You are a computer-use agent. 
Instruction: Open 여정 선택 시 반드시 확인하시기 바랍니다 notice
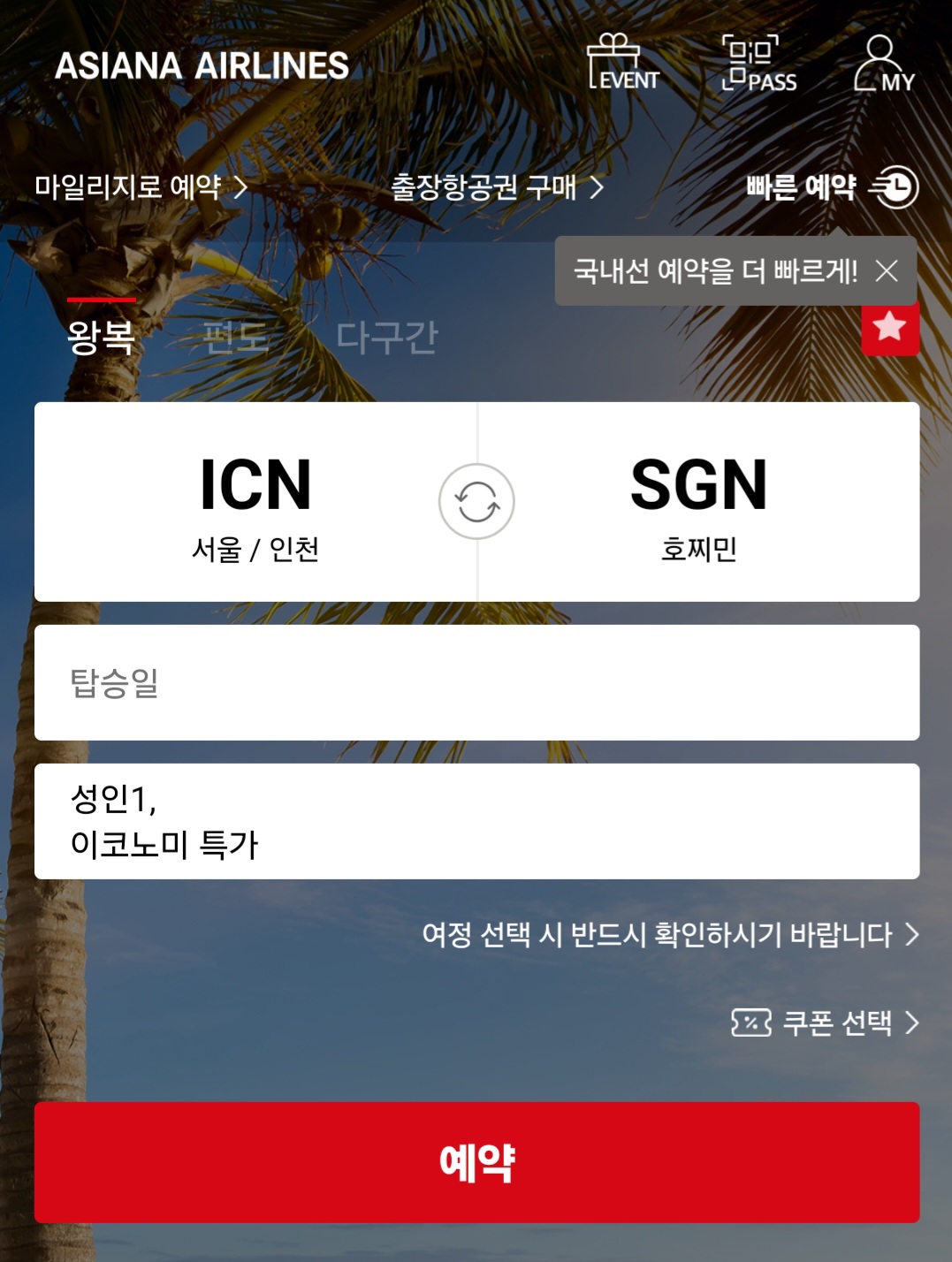coord(669,934)
